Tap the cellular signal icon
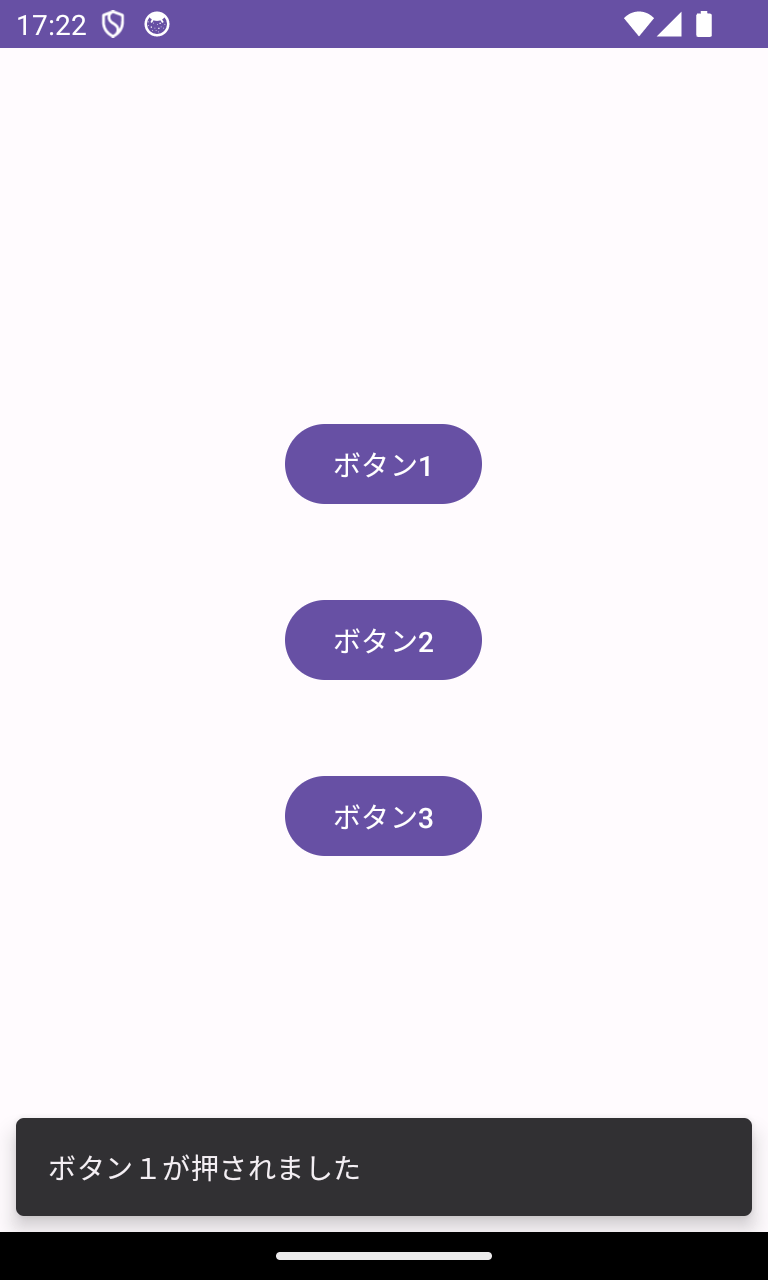 coord(671,24)
